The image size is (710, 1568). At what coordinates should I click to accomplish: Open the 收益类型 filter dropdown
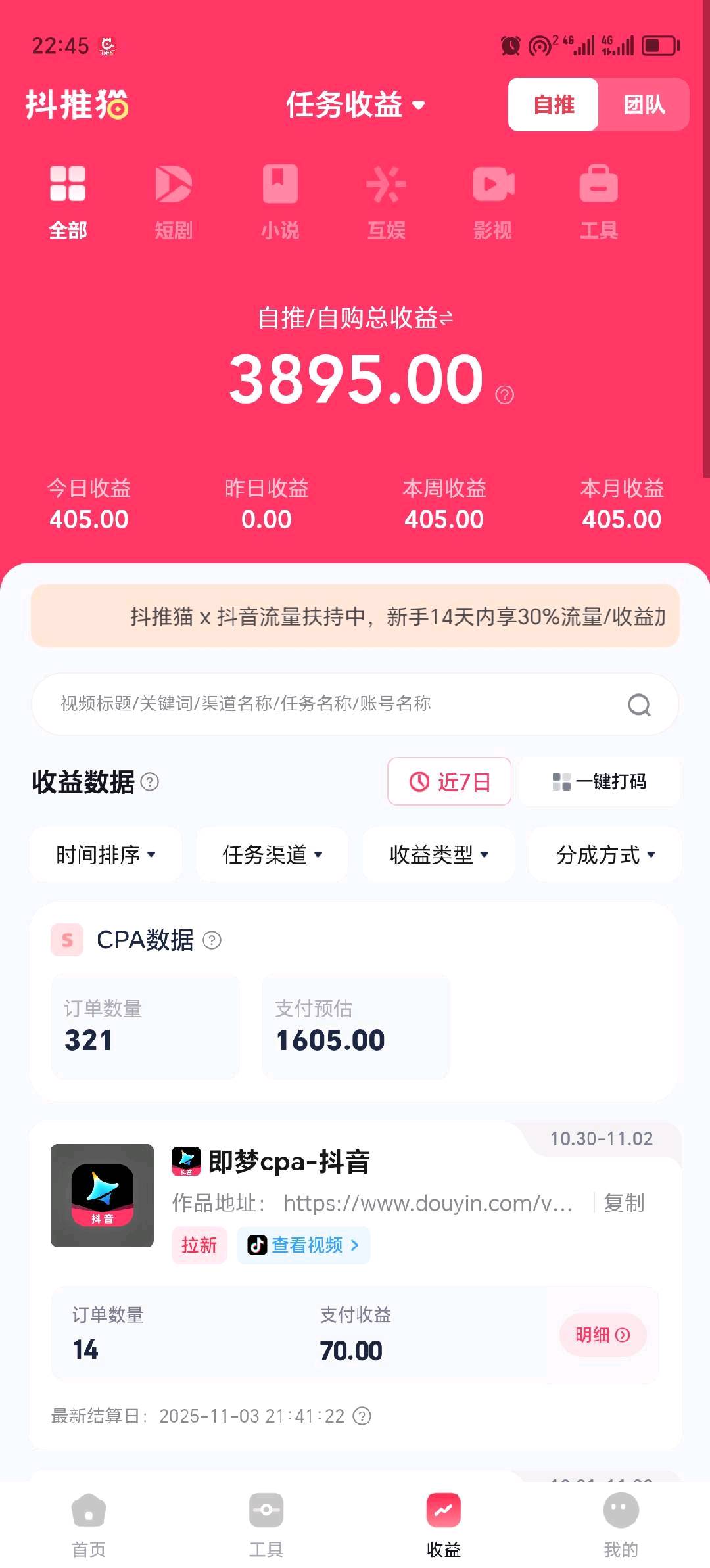click(438, 854)
